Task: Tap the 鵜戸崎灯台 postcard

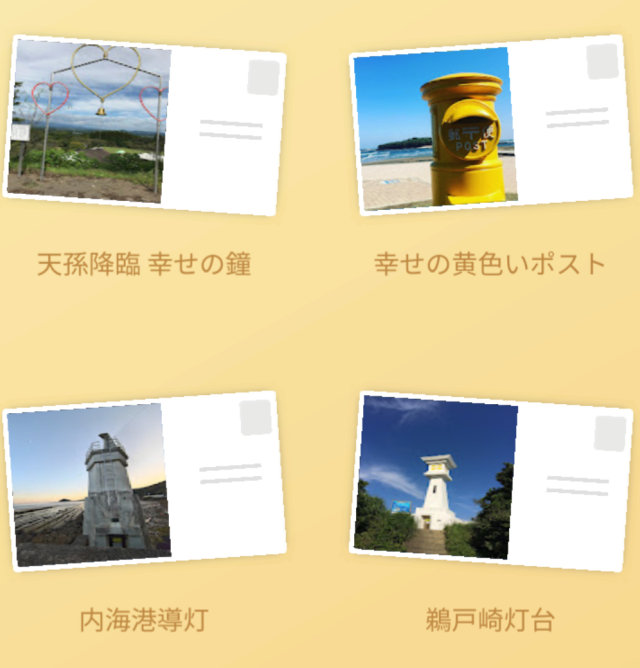Action: [492, 480]
